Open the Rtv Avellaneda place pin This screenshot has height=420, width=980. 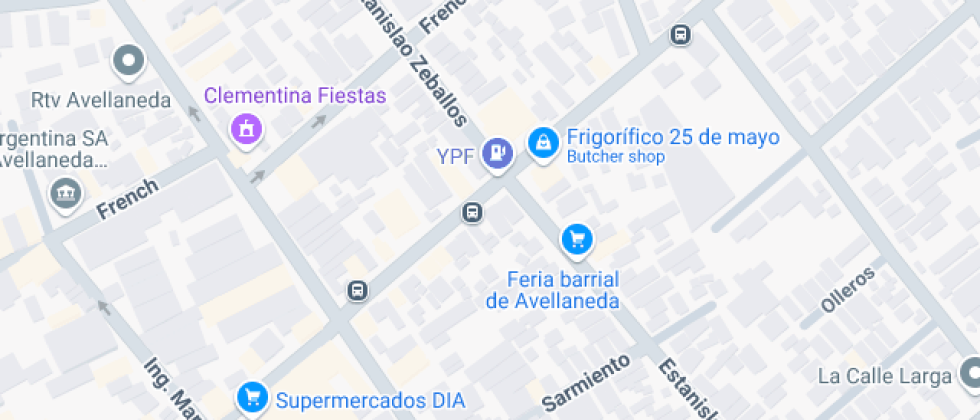129,62
